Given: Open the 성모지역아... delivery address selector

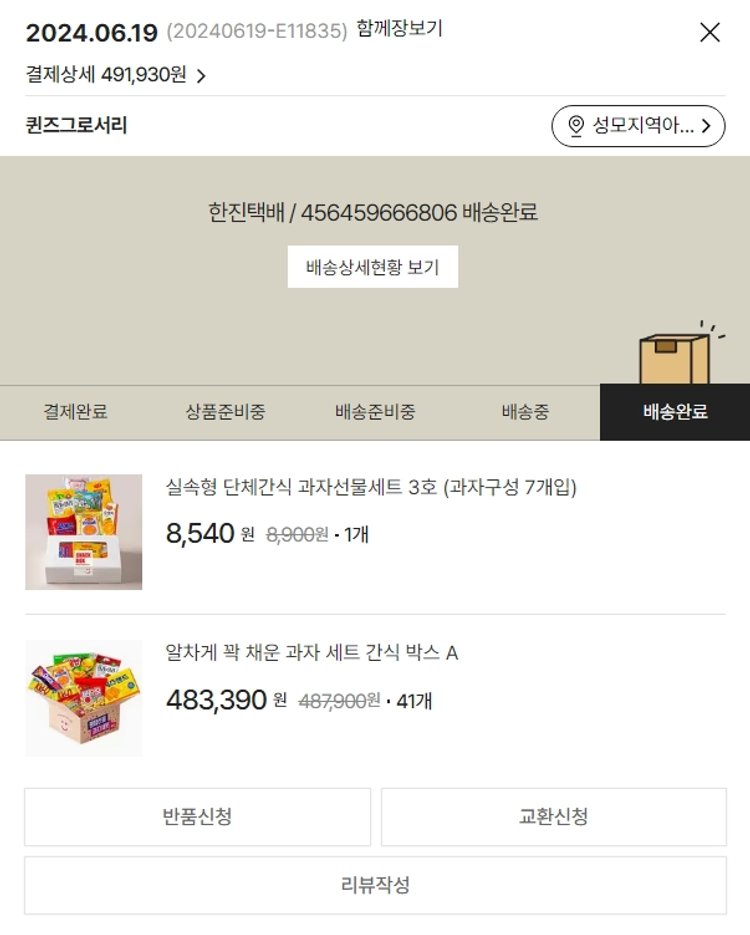Looking at the screenshot, I should (638, 126).
